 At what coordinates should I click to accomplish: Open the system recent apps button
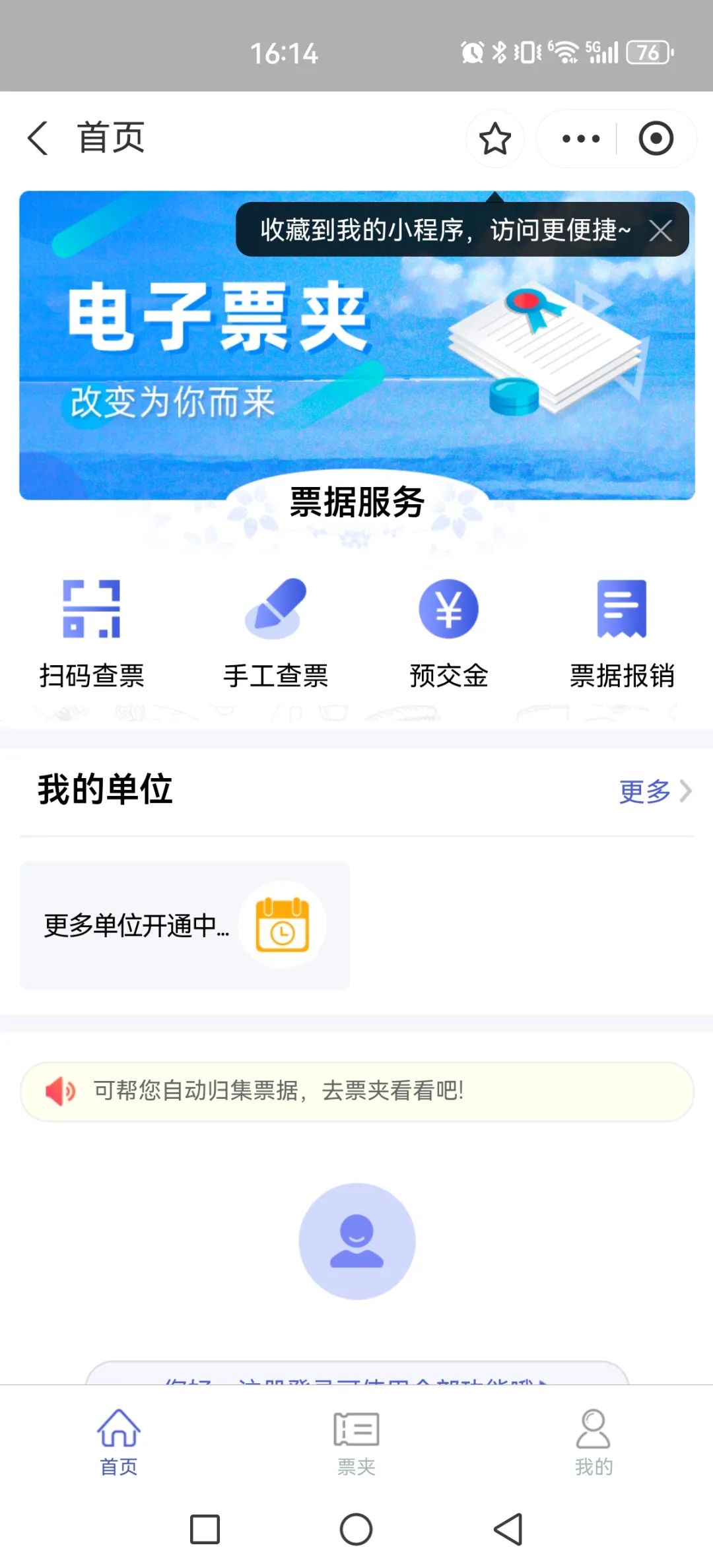click(x=205, y=1529)
